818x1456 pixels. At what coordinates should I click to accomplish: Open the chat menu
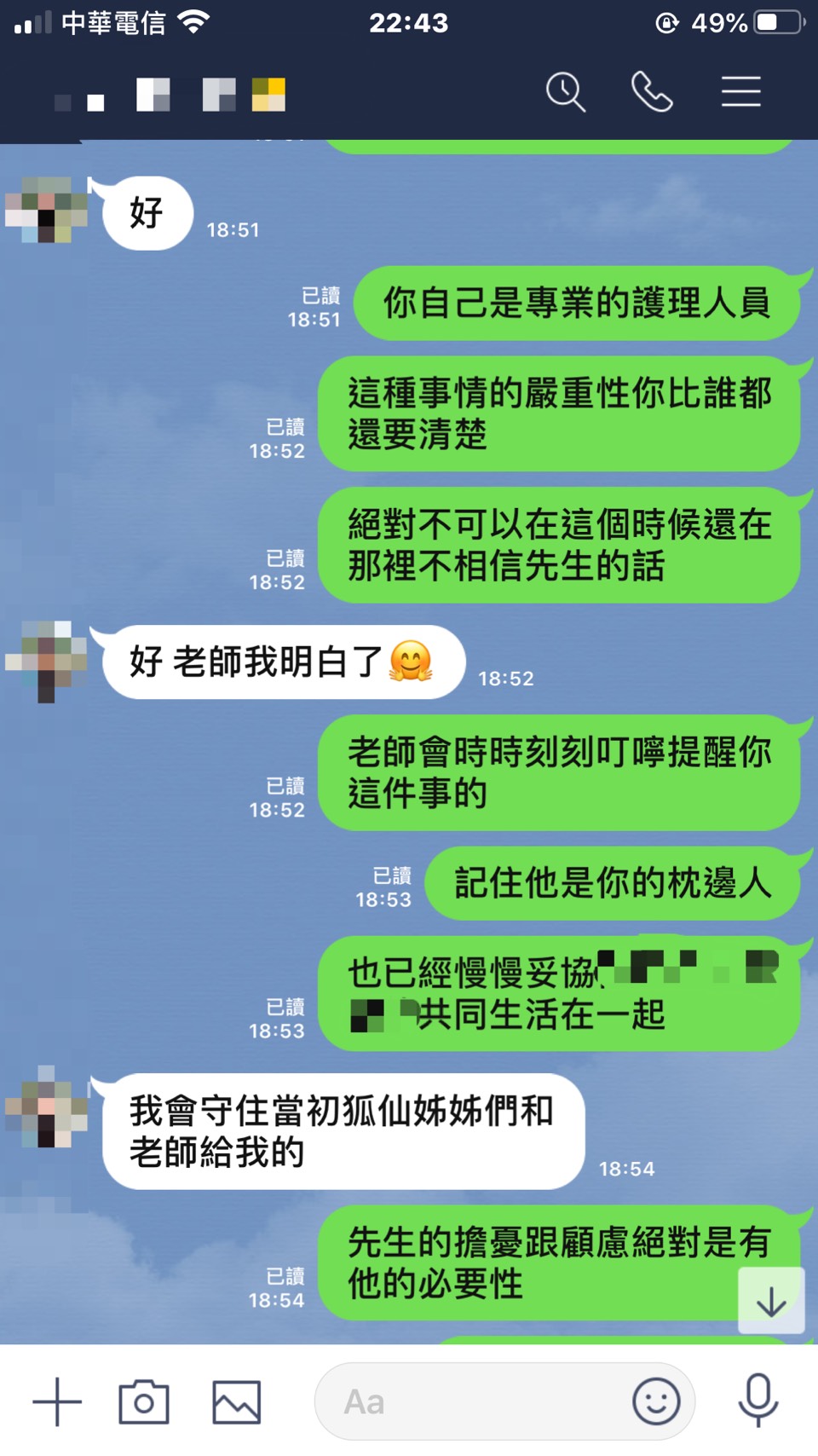tap(740, 92)
